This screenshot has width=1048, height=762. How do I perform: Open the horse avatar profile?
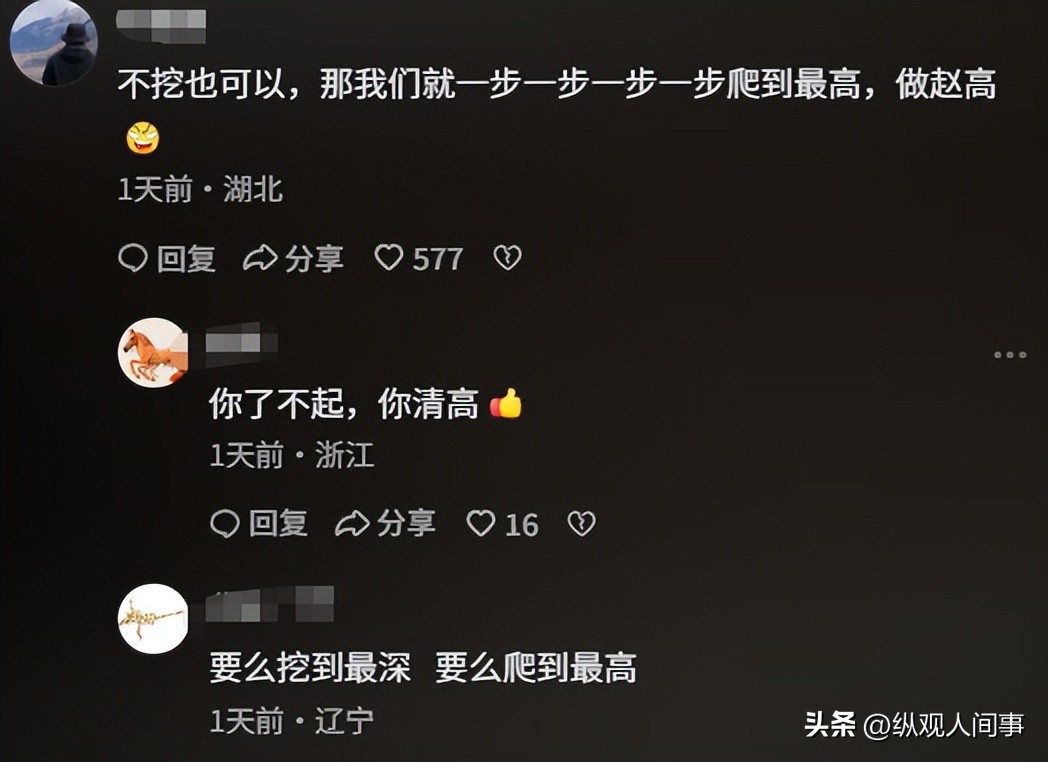click(x=153, y=353)
